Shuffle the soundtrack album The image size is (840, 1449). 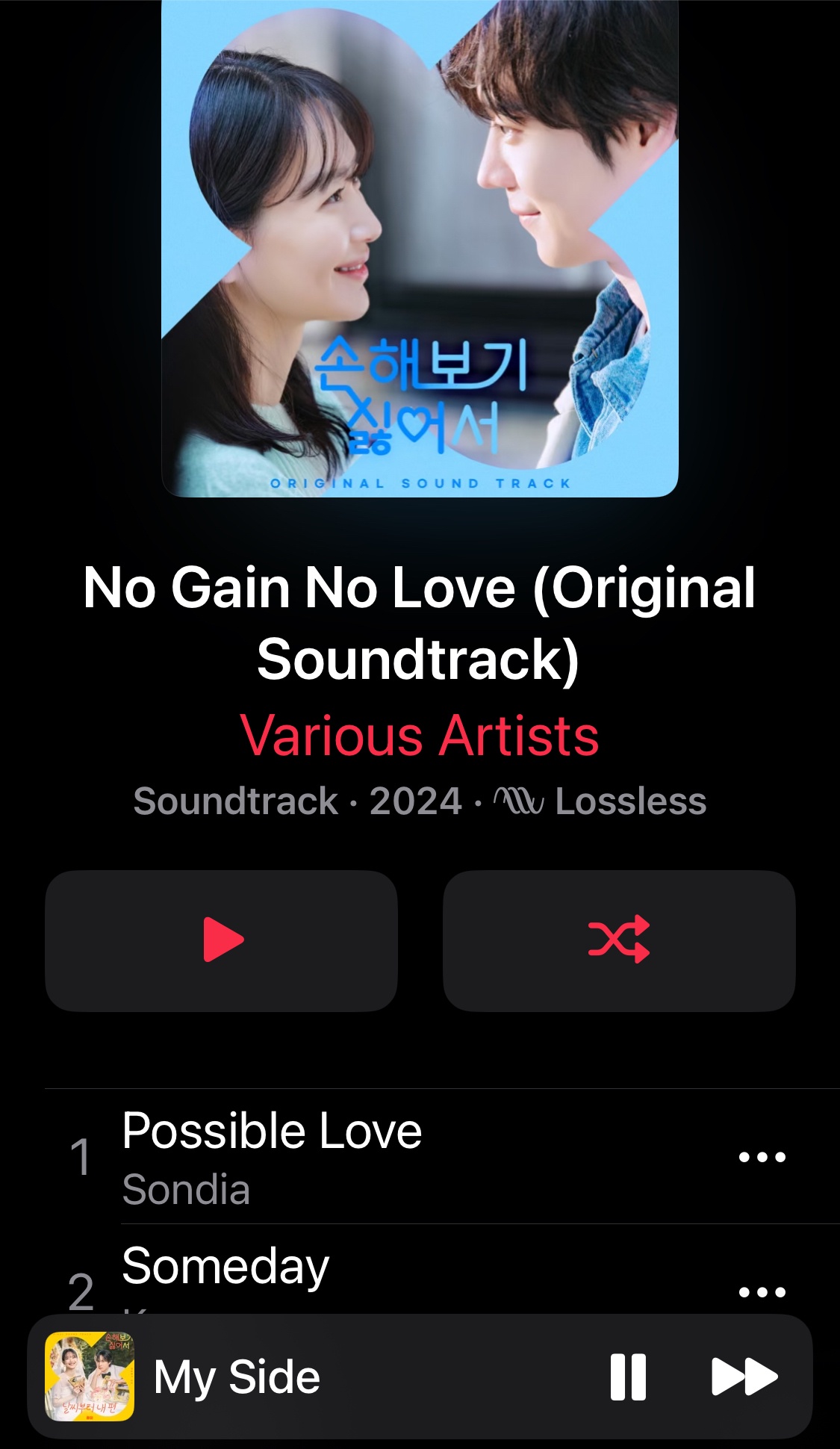[618, 940]
